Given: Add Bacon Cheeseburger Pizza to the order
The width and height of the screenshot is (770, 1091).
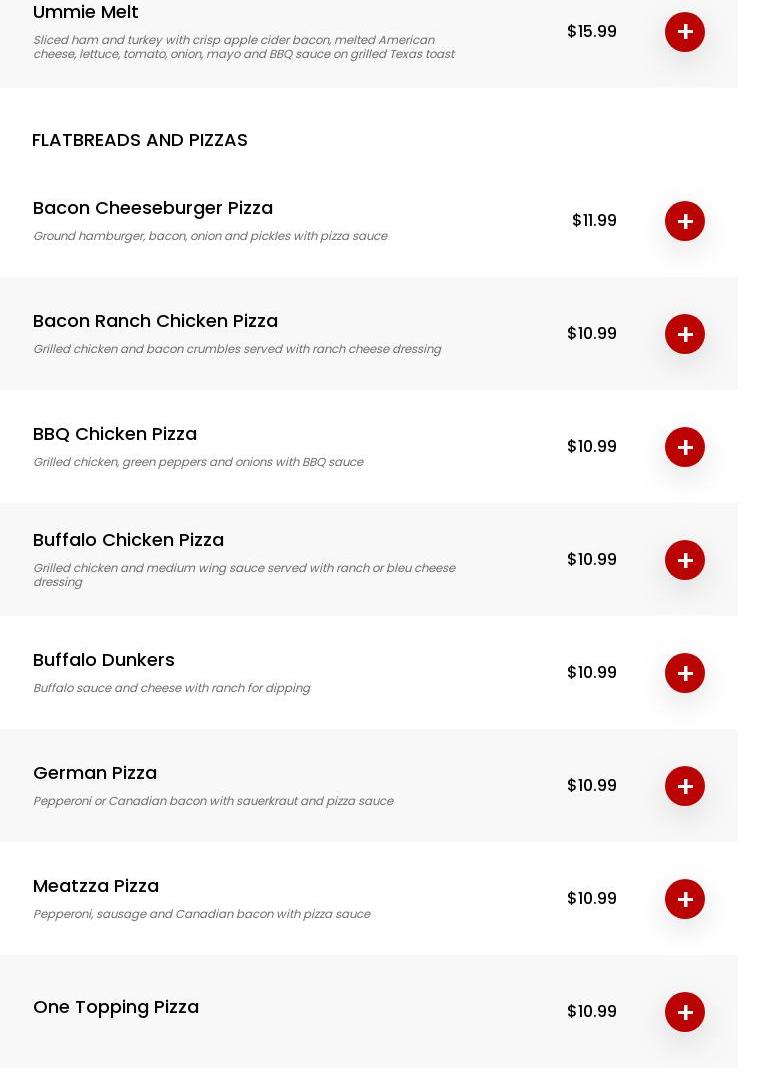Looking at the screenshot, I should coord(685,221).
